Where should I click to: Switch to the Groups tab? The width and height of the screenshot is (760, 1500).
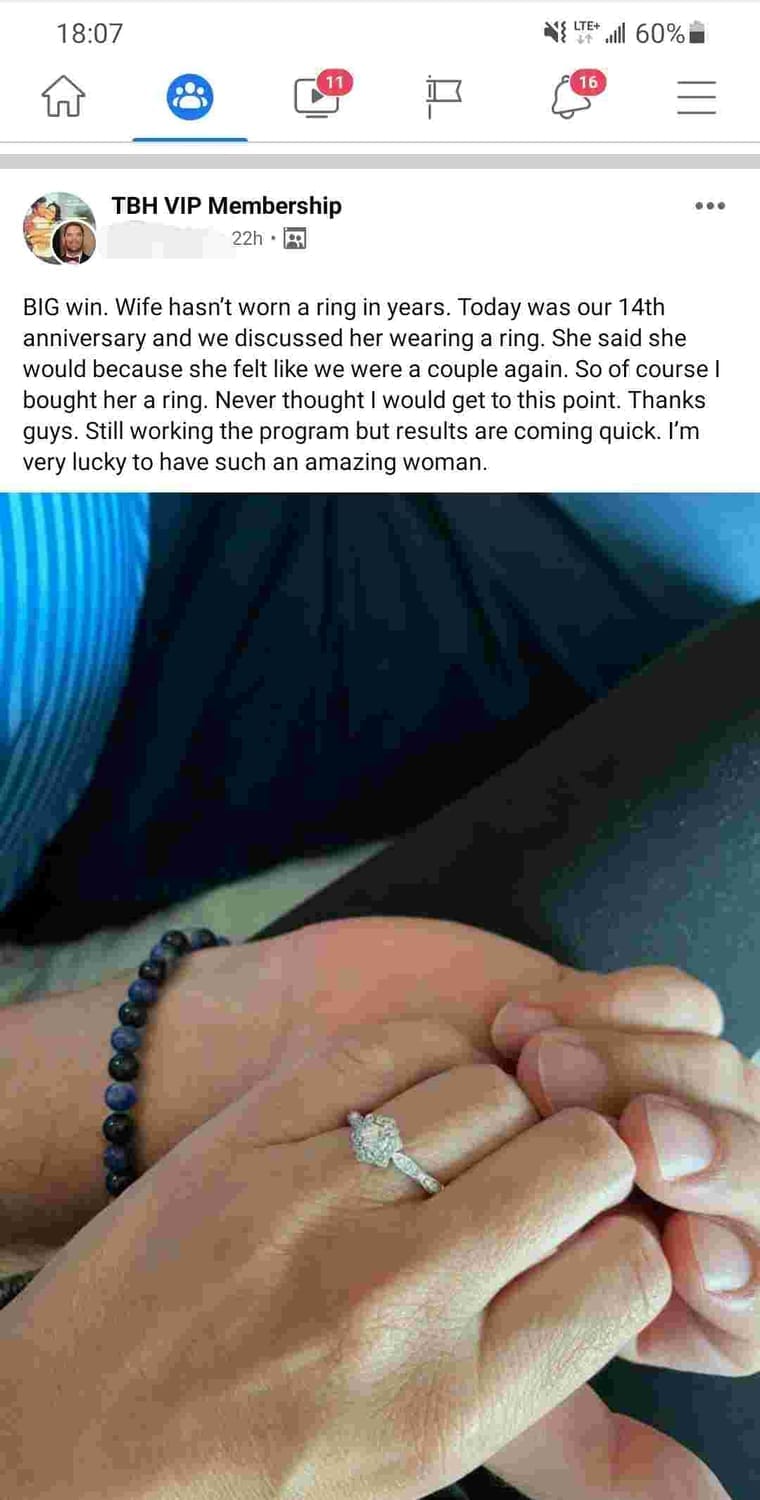(x=189, y=98)
